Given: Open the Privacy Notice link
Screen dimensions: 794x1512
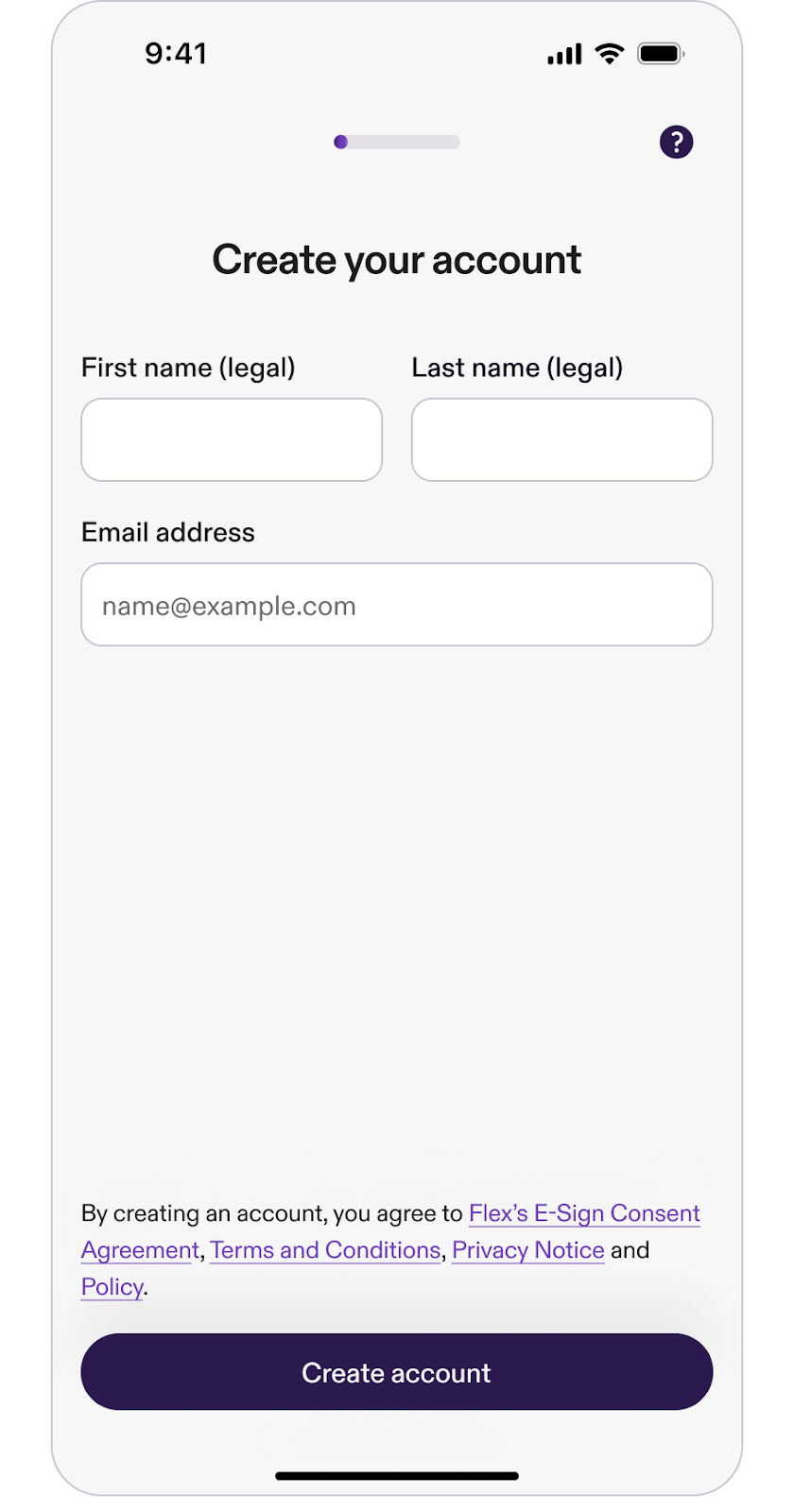Looking at the screenshot, I should tap(528, 1250).
